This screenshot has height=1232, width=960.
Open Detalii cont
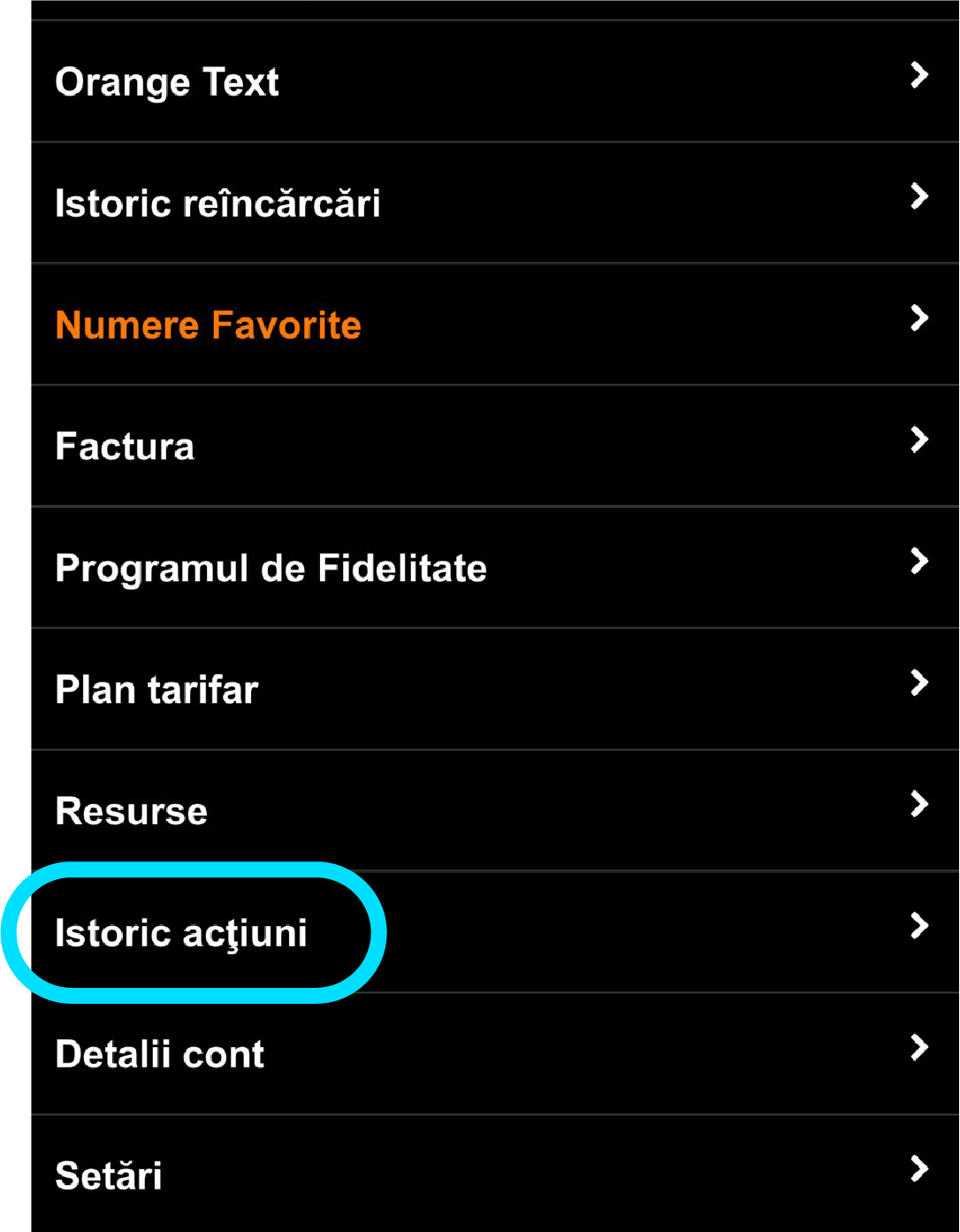pos(160,1054)
